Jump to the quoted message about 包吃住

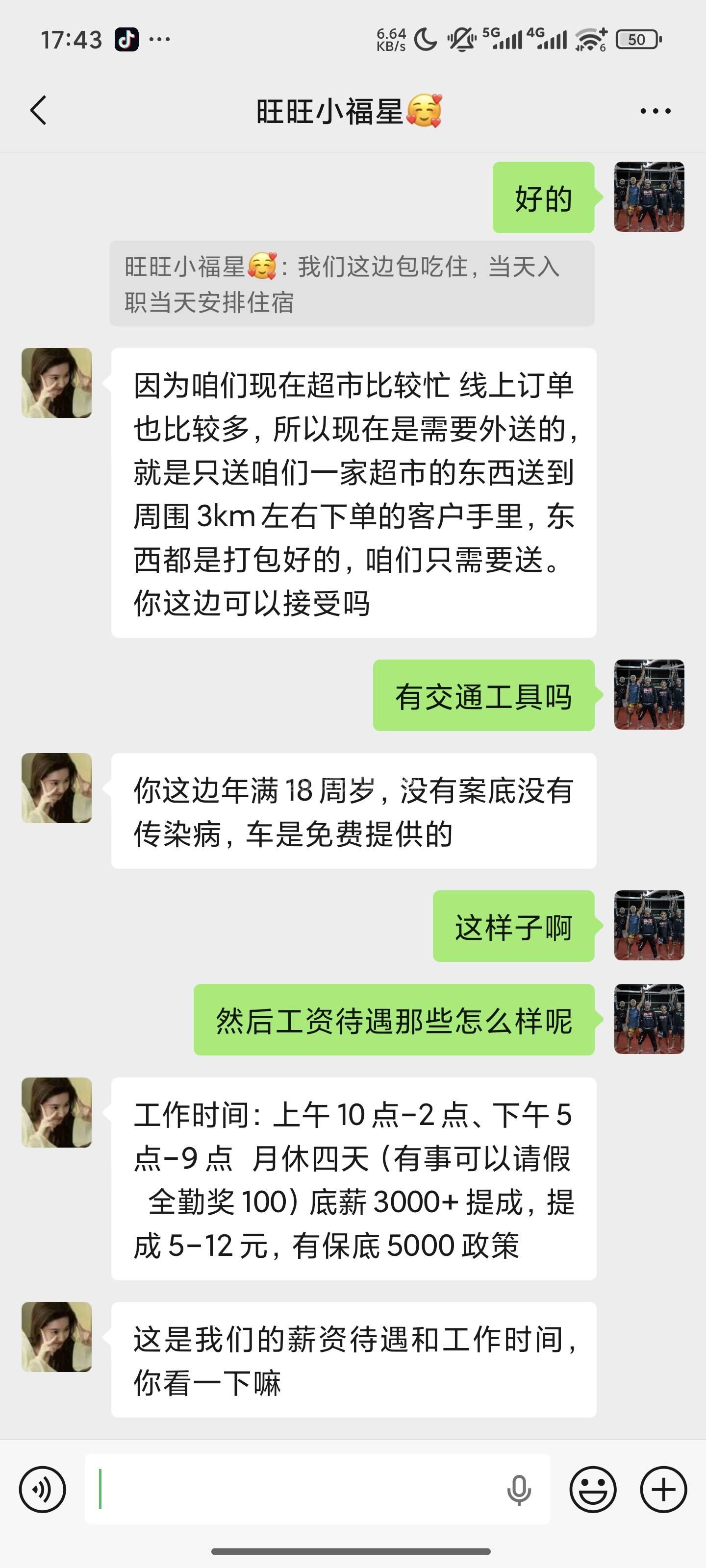352,284
